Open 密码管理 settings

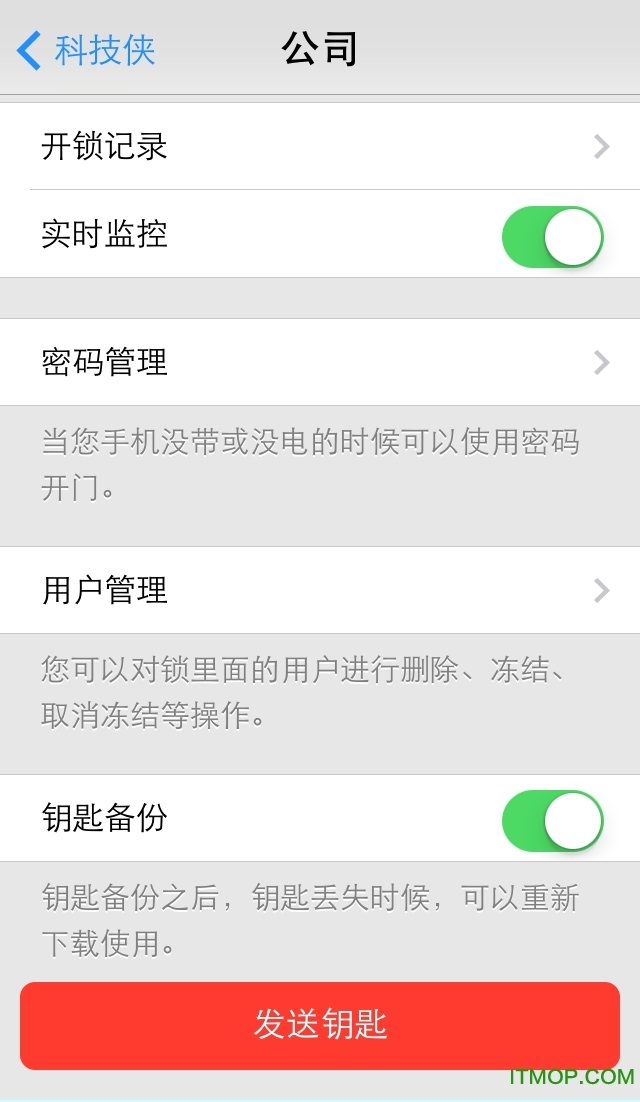(320, 362)
